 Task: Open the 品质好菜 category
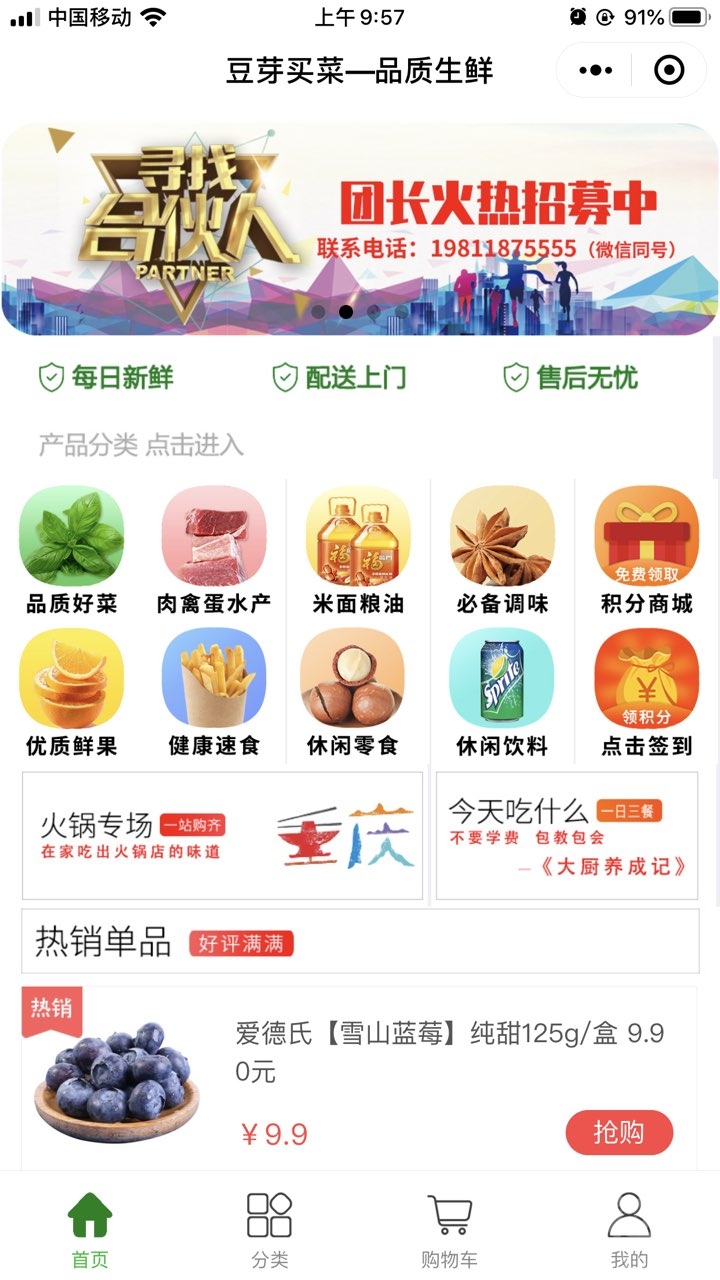tap(72, 549)
